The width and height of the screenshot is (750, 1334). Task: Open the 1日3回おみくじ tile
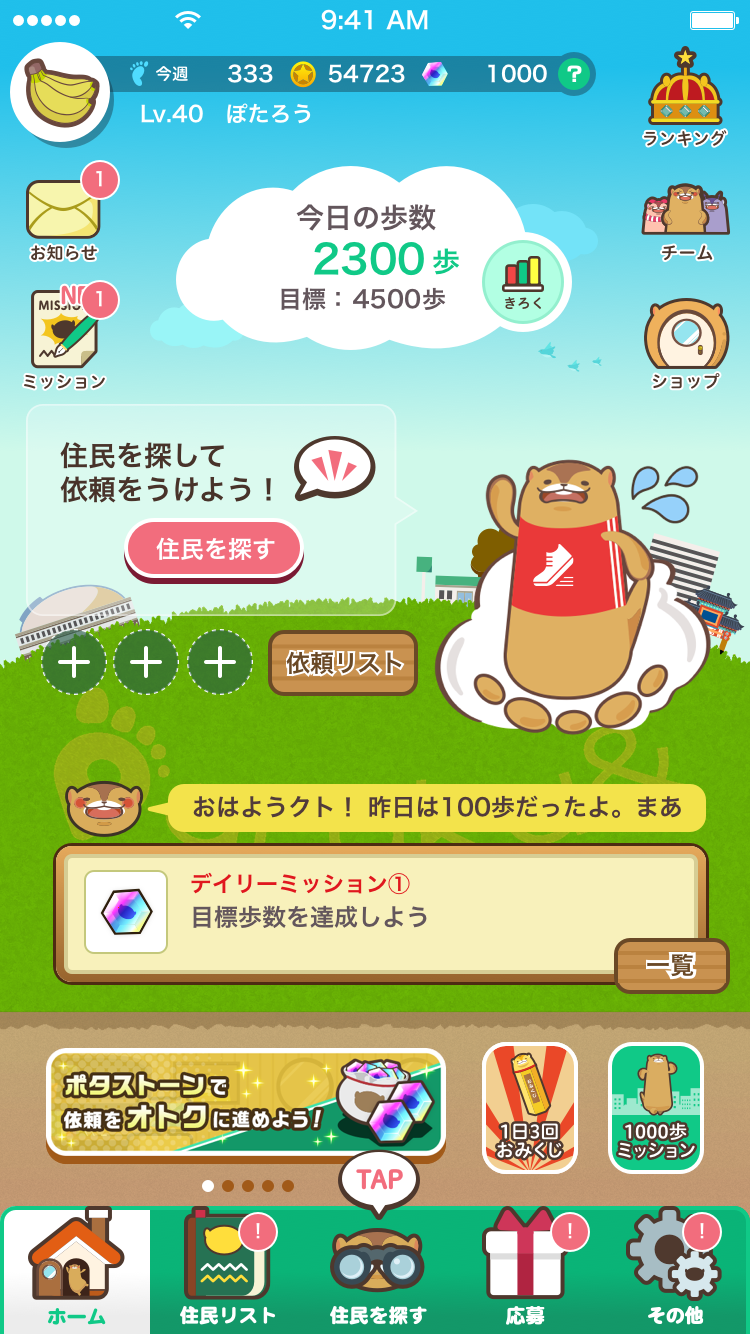(x=529, y=1107)
